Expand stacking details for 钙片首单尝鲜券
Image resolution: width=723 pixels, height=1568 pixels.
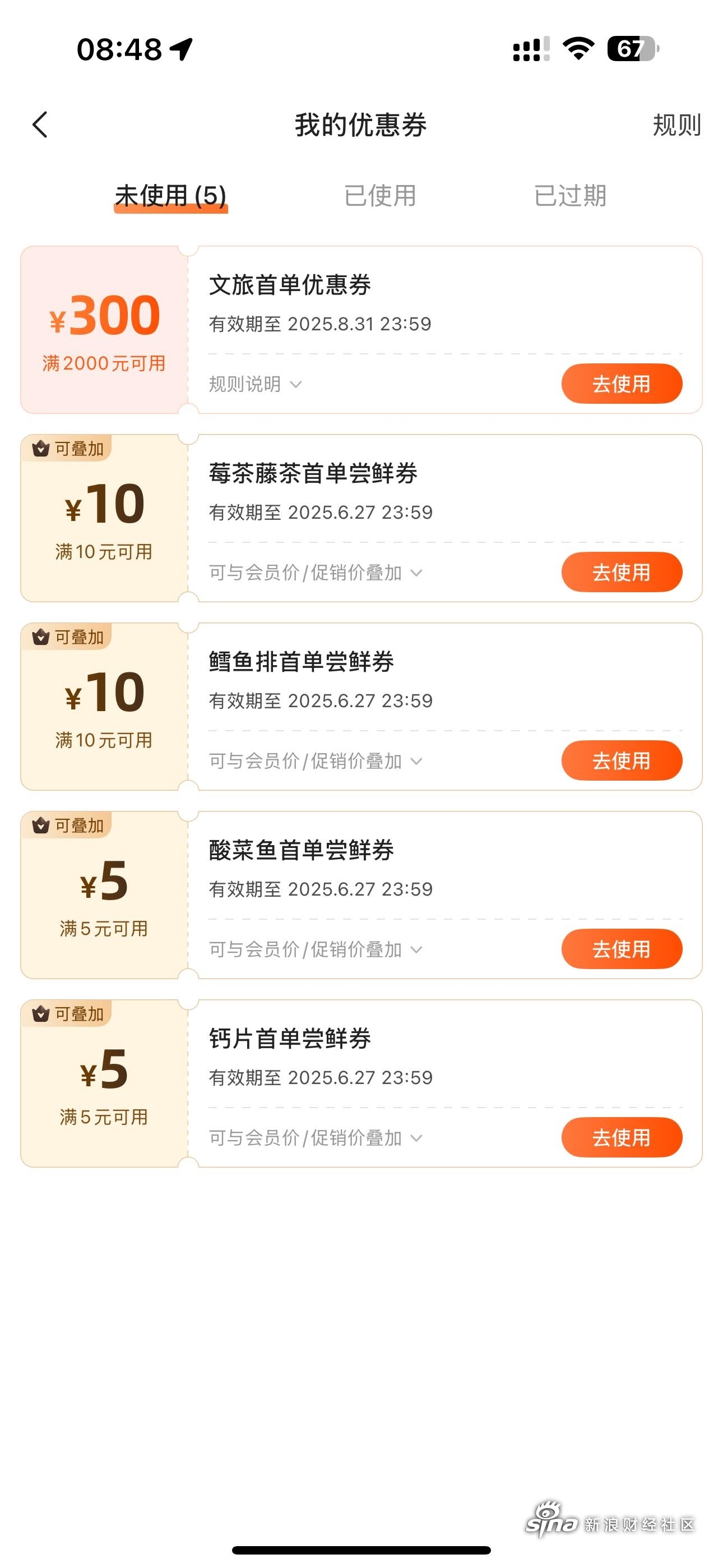(x=315, y=1138)
